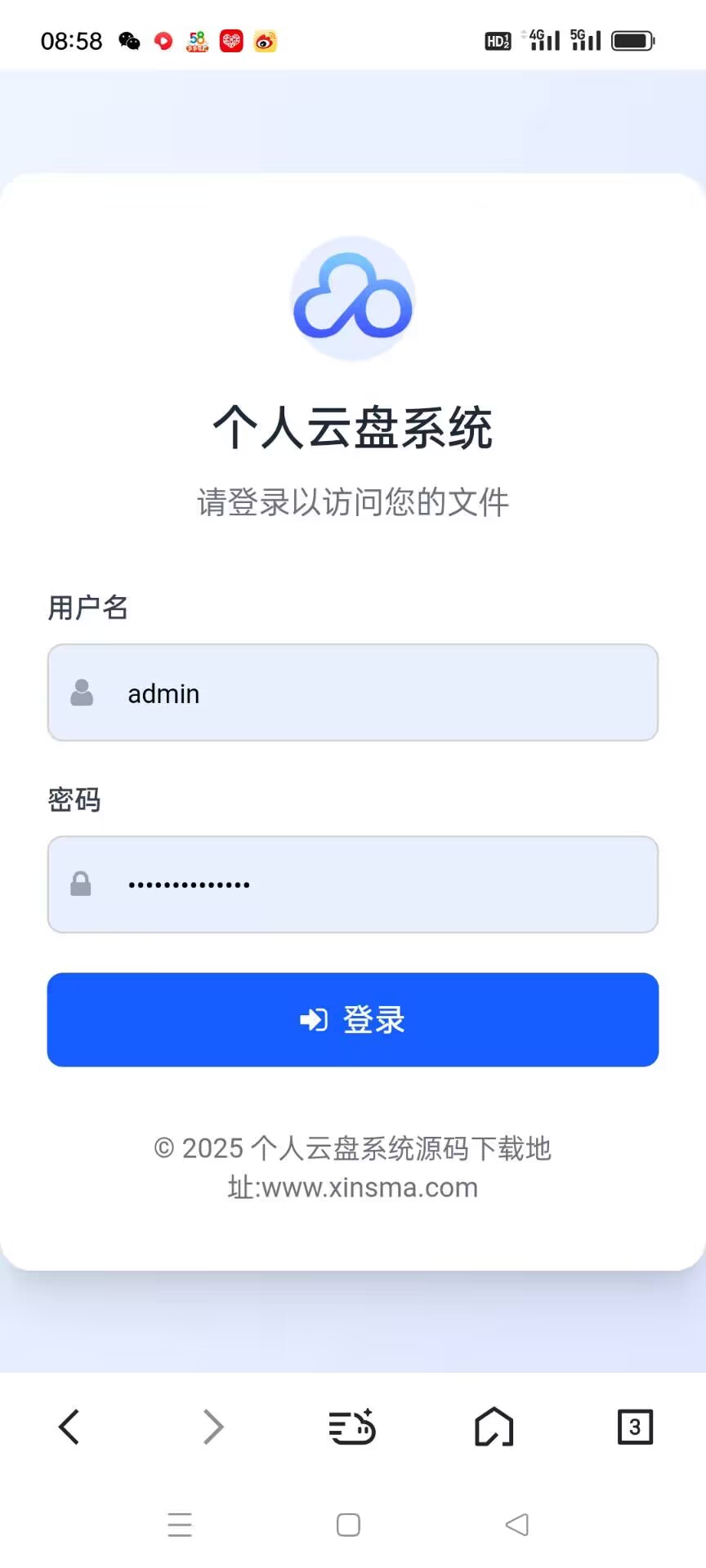
Task: Open the browser AI assistant mascot icon
Action: pyautogui.click(x=352, y=1427)
